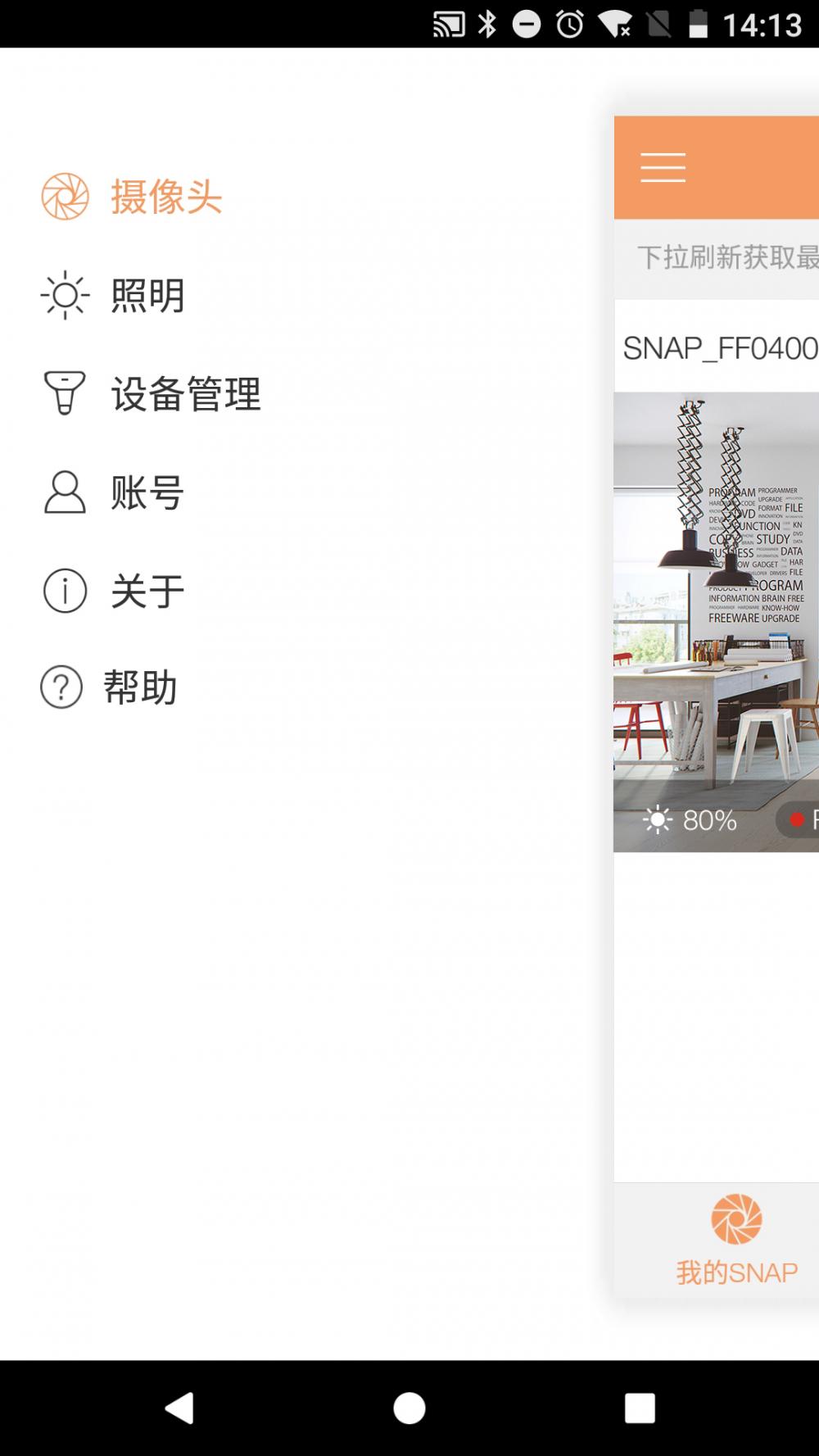Toggle the red recording indicator on the feed

796,819
